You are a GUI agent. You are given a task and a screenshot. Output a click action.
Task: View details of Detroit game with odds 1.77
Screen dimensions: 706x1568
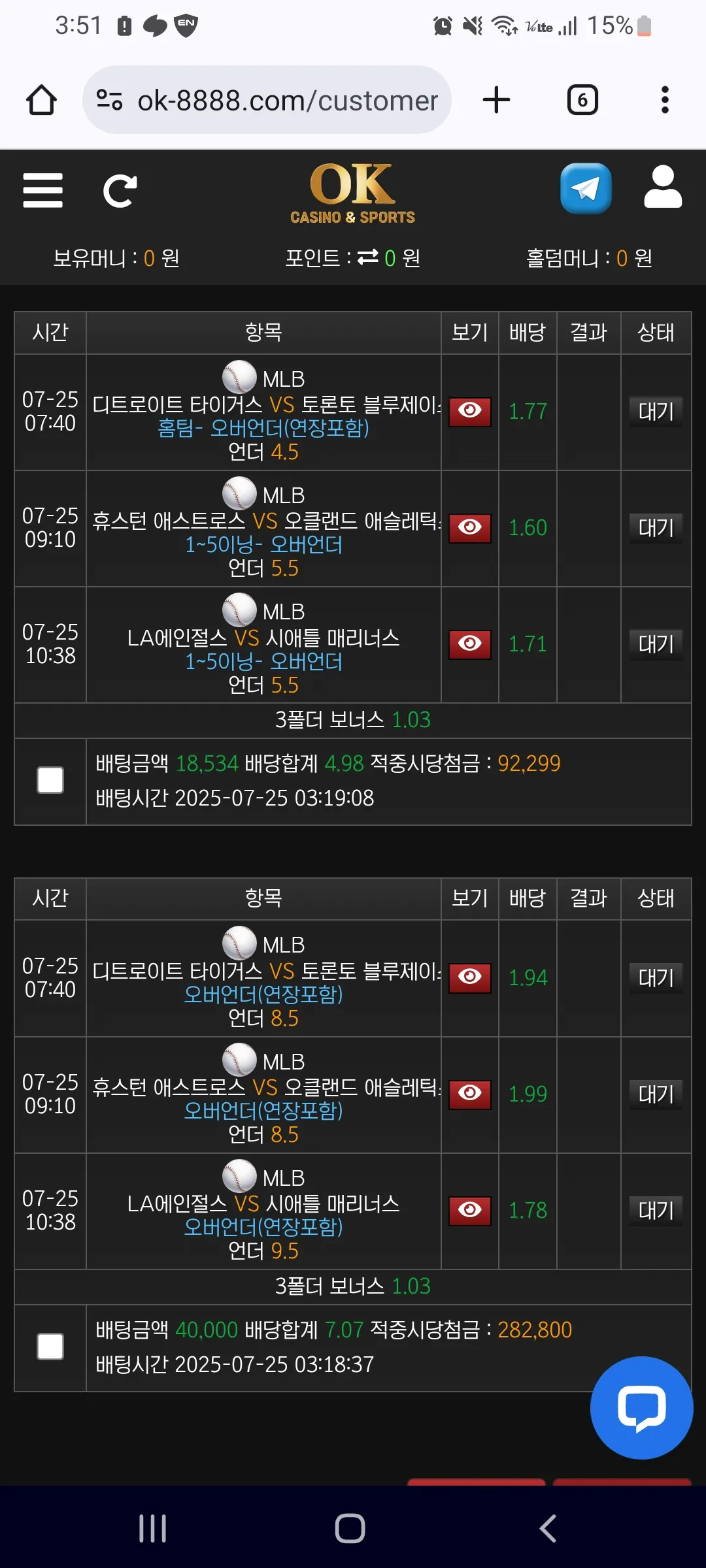point(470,411)
